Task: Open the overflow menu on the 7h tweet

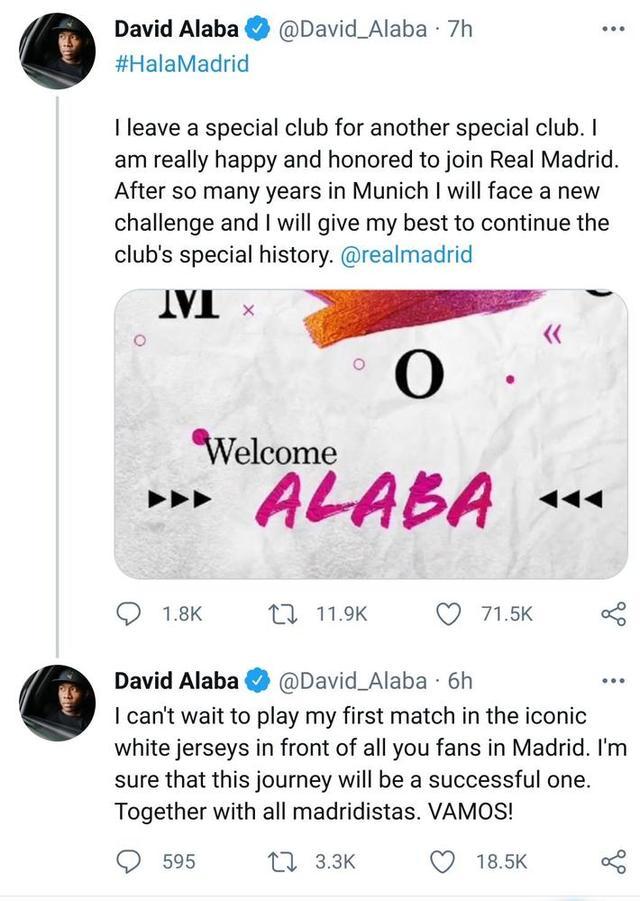Action: 612,30
